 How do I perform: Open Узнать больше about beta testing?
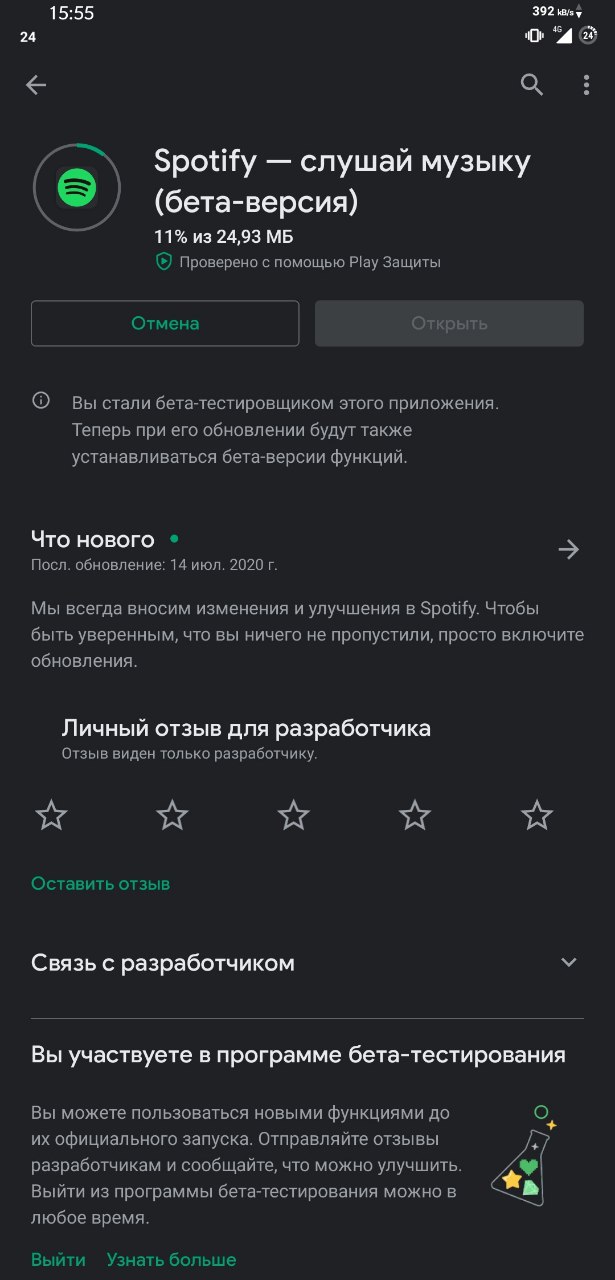172,1260
